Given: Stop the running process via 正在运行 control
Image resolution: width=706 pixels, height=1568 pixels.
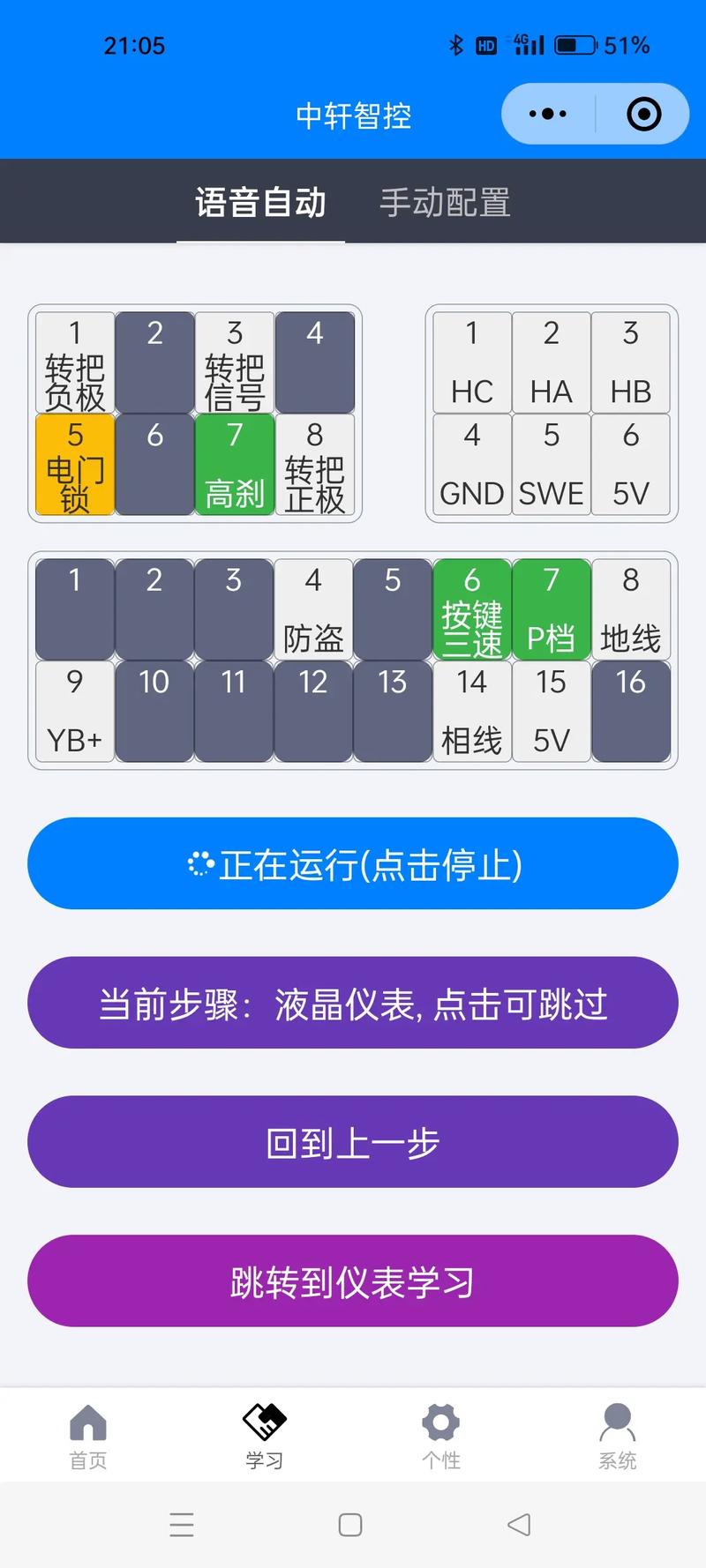Looking at the screenshot, I should coord(351,864).
